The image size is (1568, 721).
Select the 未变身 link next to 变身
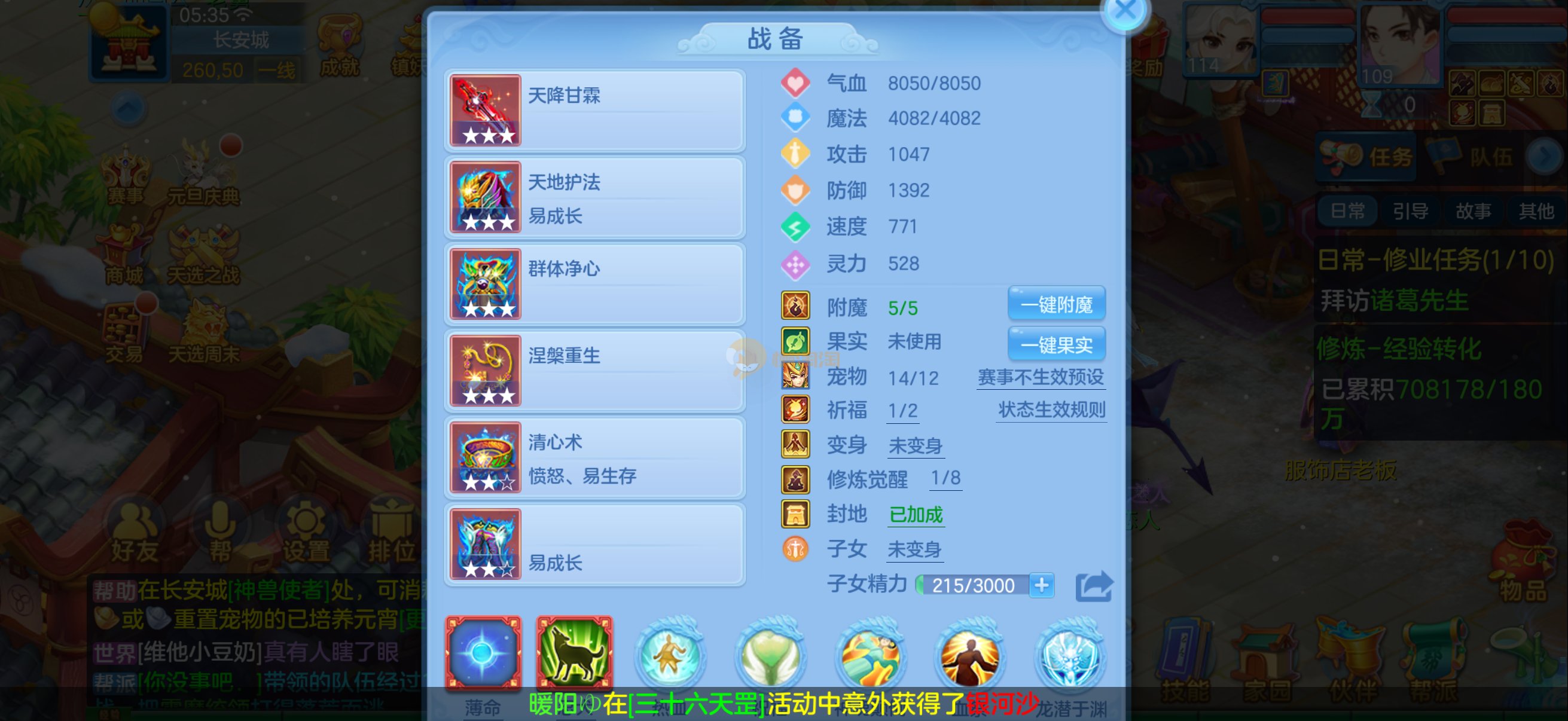(915, 445)
